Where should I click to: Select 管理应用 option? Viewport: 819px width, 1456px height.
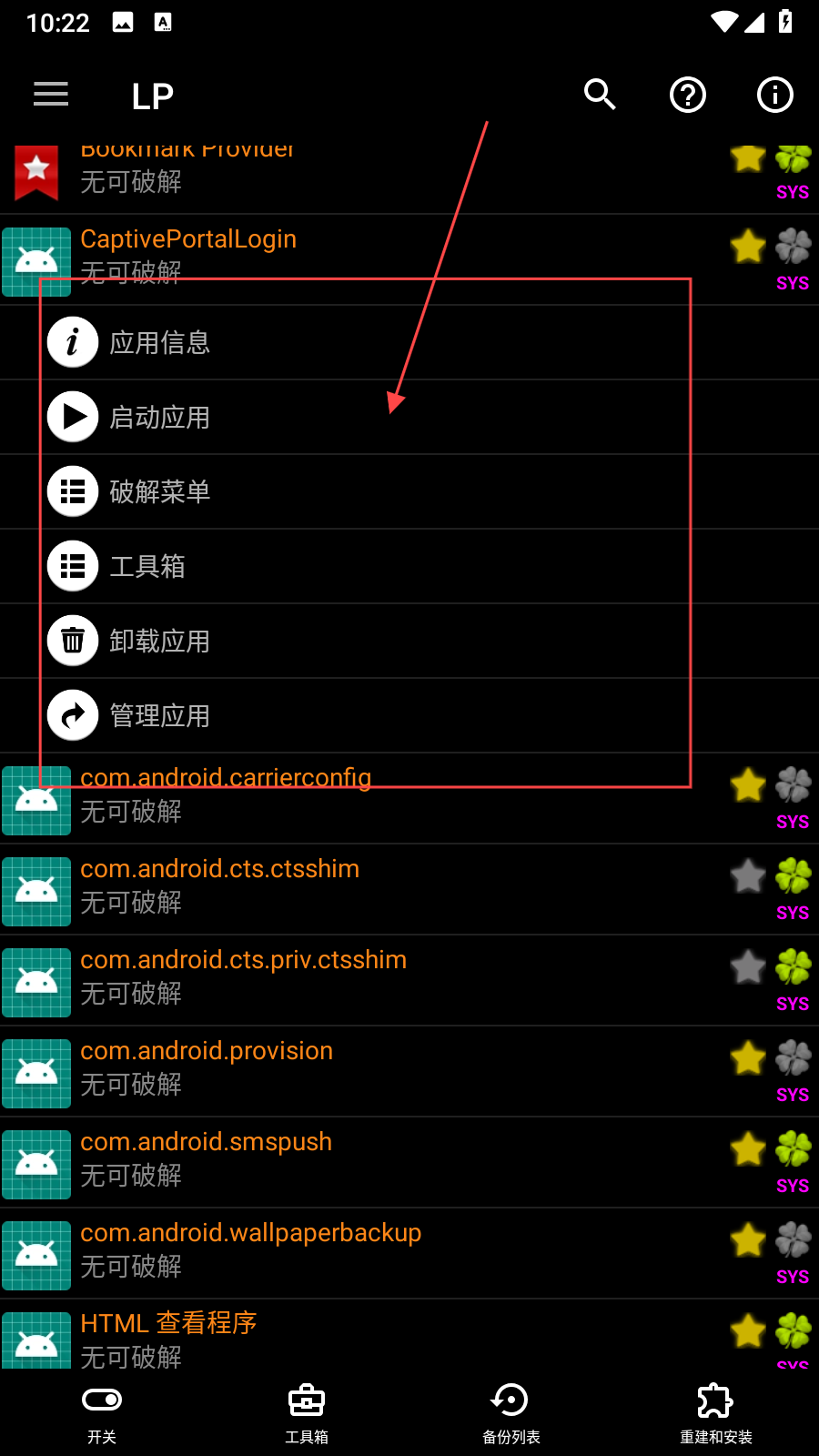160,716
